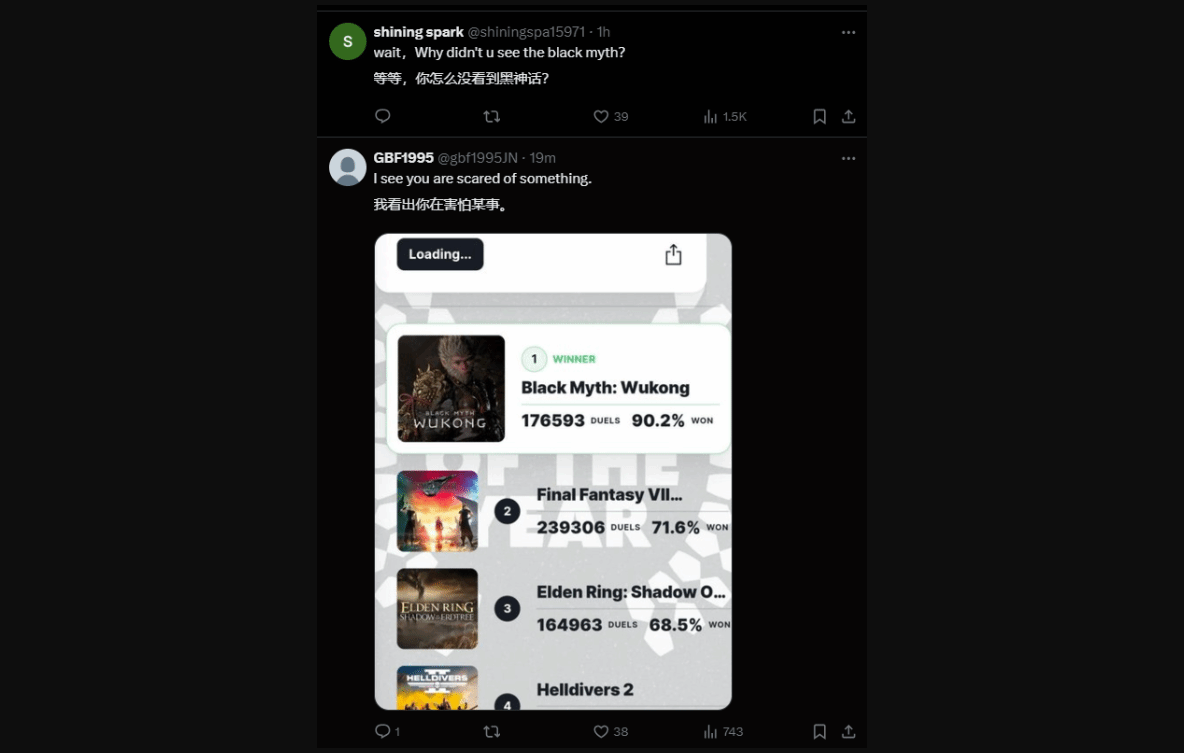Viewport: 1184px width, 753px height.
Task: Retweet GBF1995's post
Action: pos(491,731)
